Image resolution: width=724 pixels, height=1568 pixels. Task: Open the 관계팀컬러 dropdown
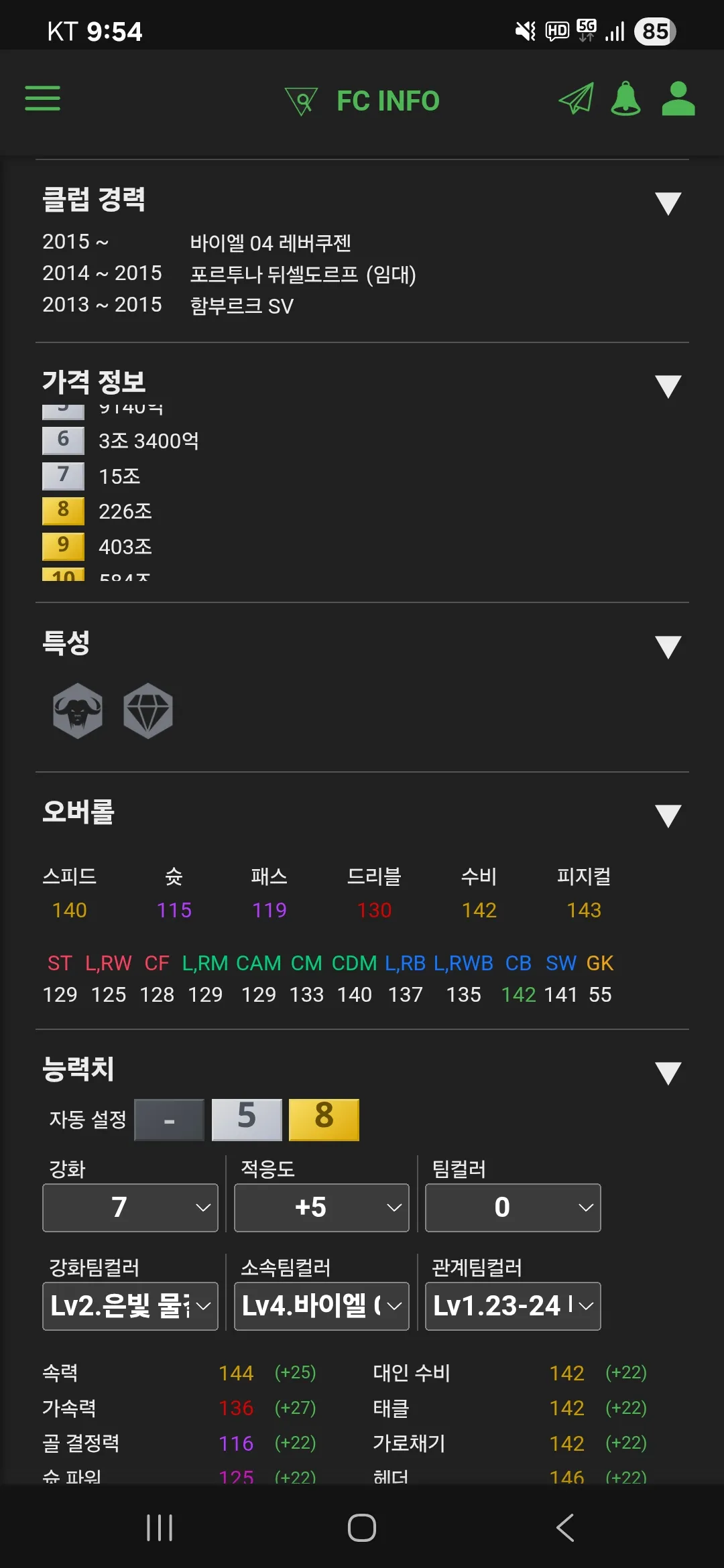coord(513,1306)
